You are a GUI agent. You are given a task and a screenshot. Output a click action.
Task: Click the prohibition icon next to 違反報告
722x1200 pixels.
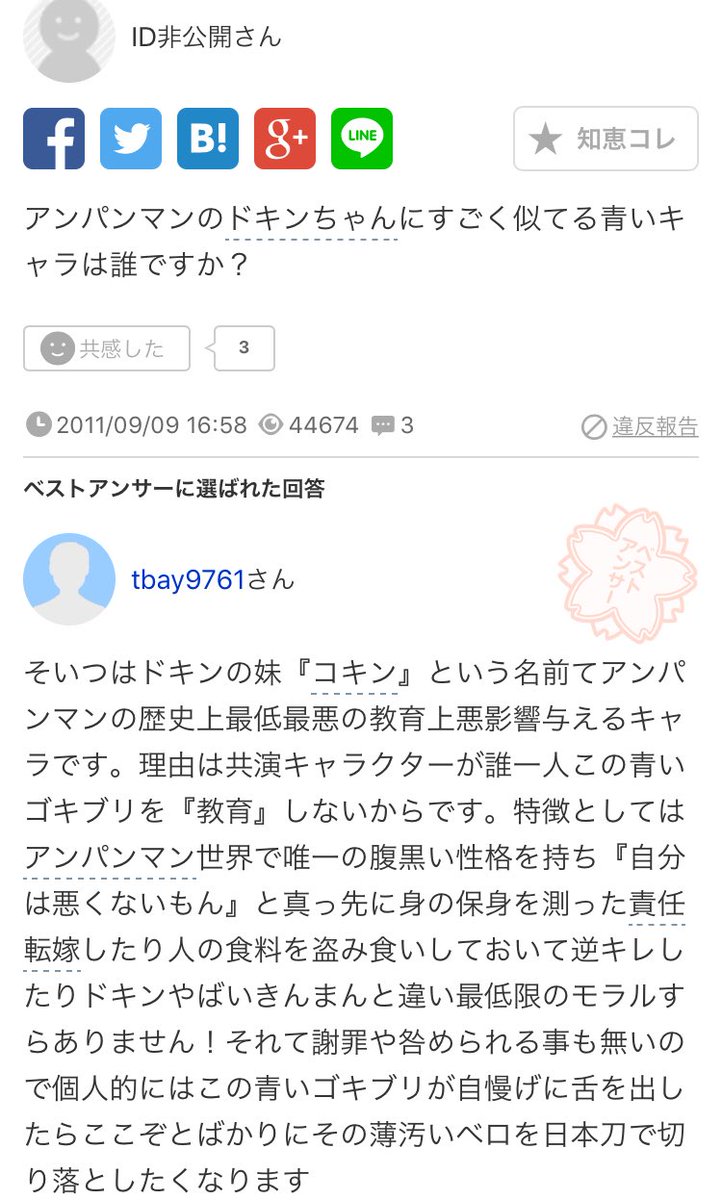(594, 427)
